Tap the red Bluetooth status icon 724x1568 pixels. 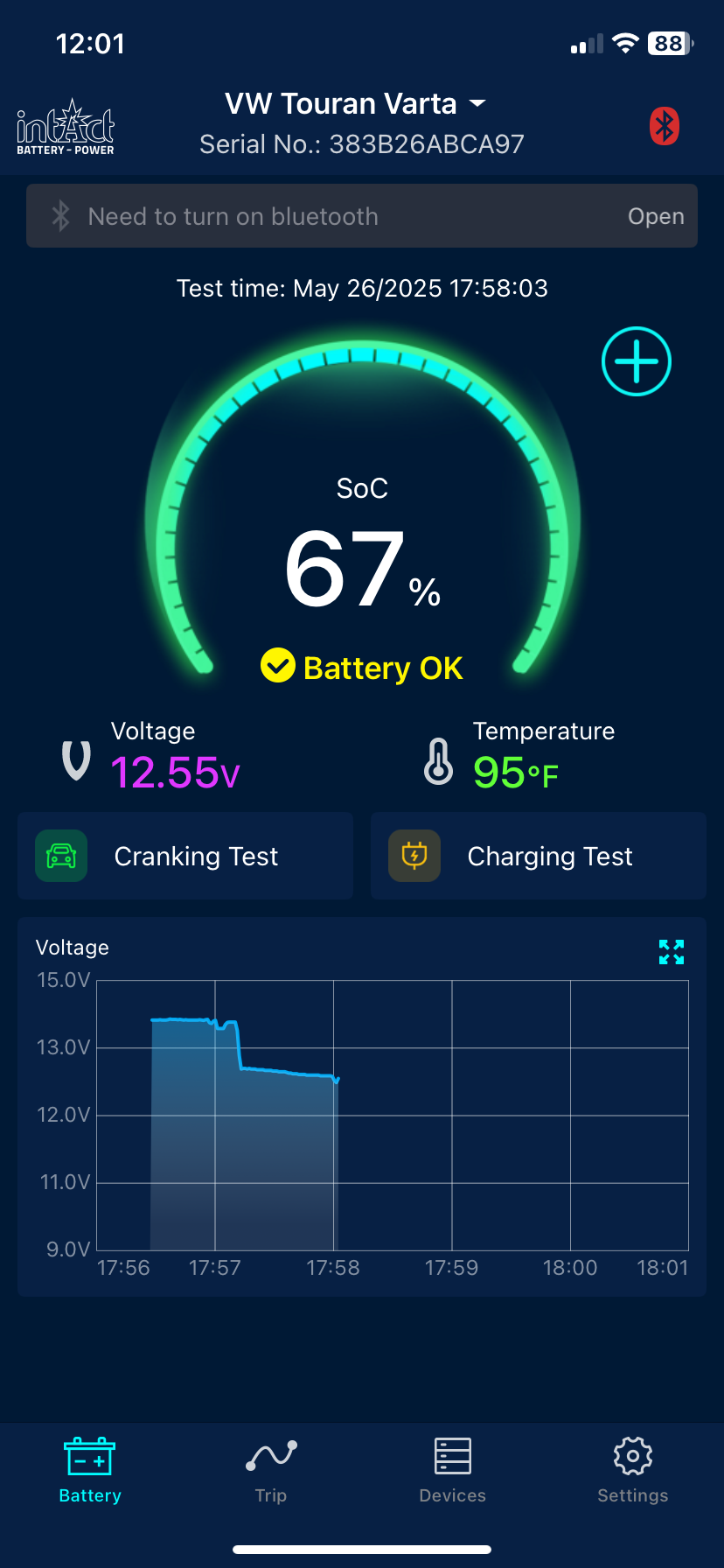(x=665, y=126)
